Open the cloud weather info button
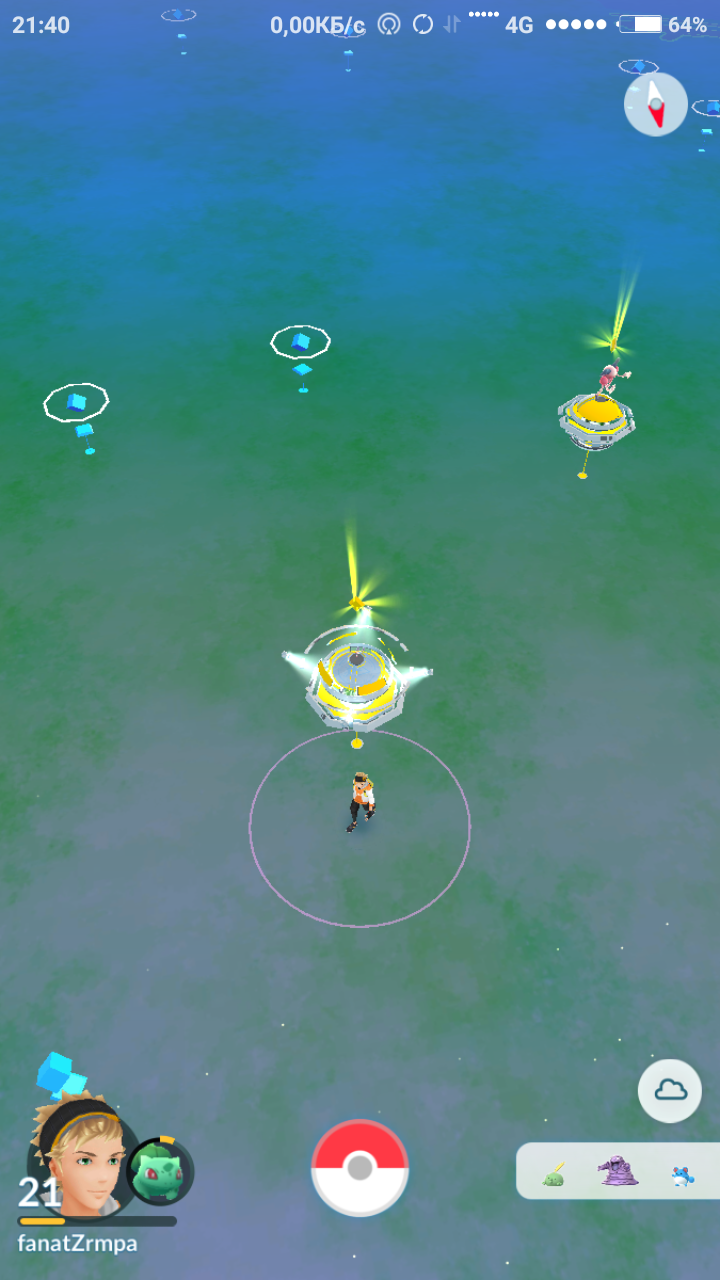 coord(670,1091)
